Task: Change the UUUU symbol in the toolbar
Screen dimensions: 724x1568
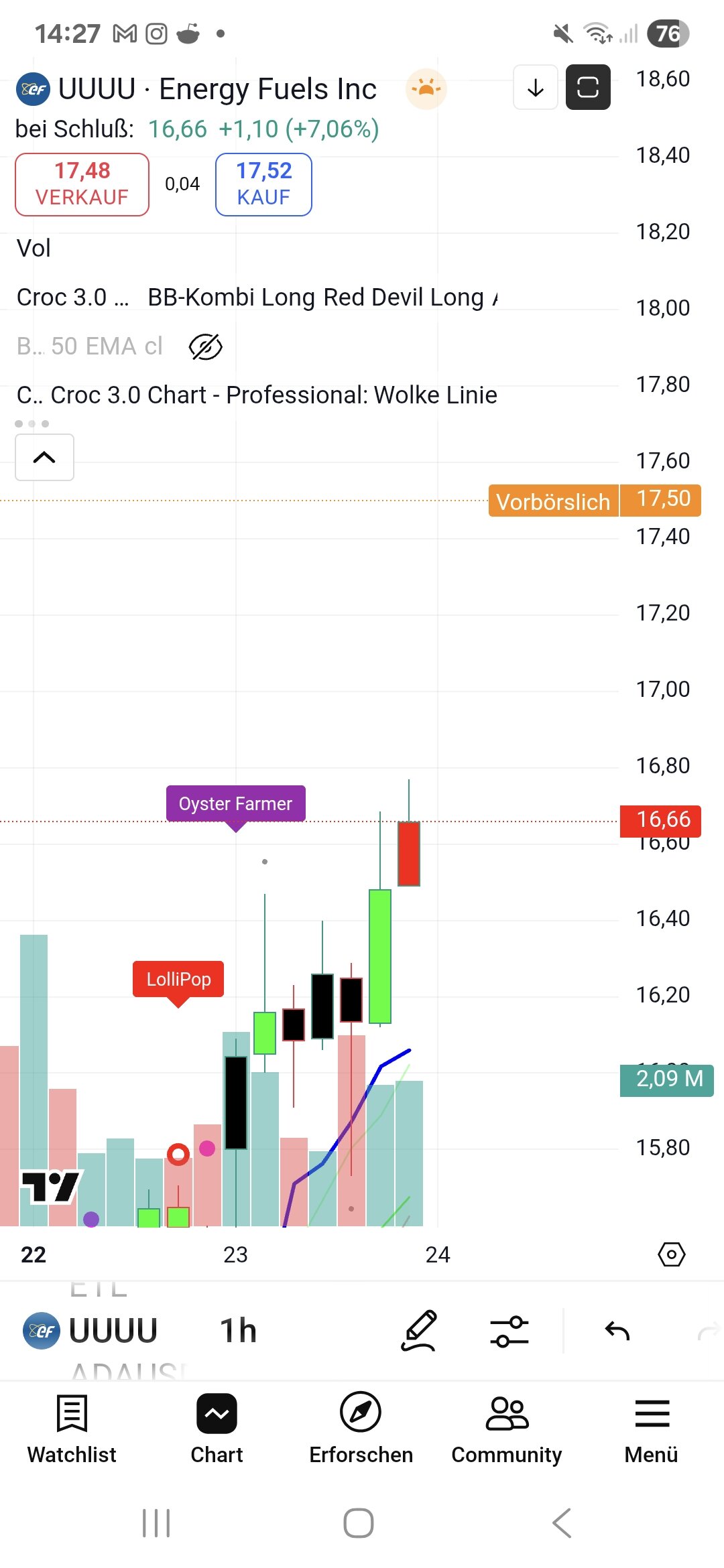Action: [92, 1331]
